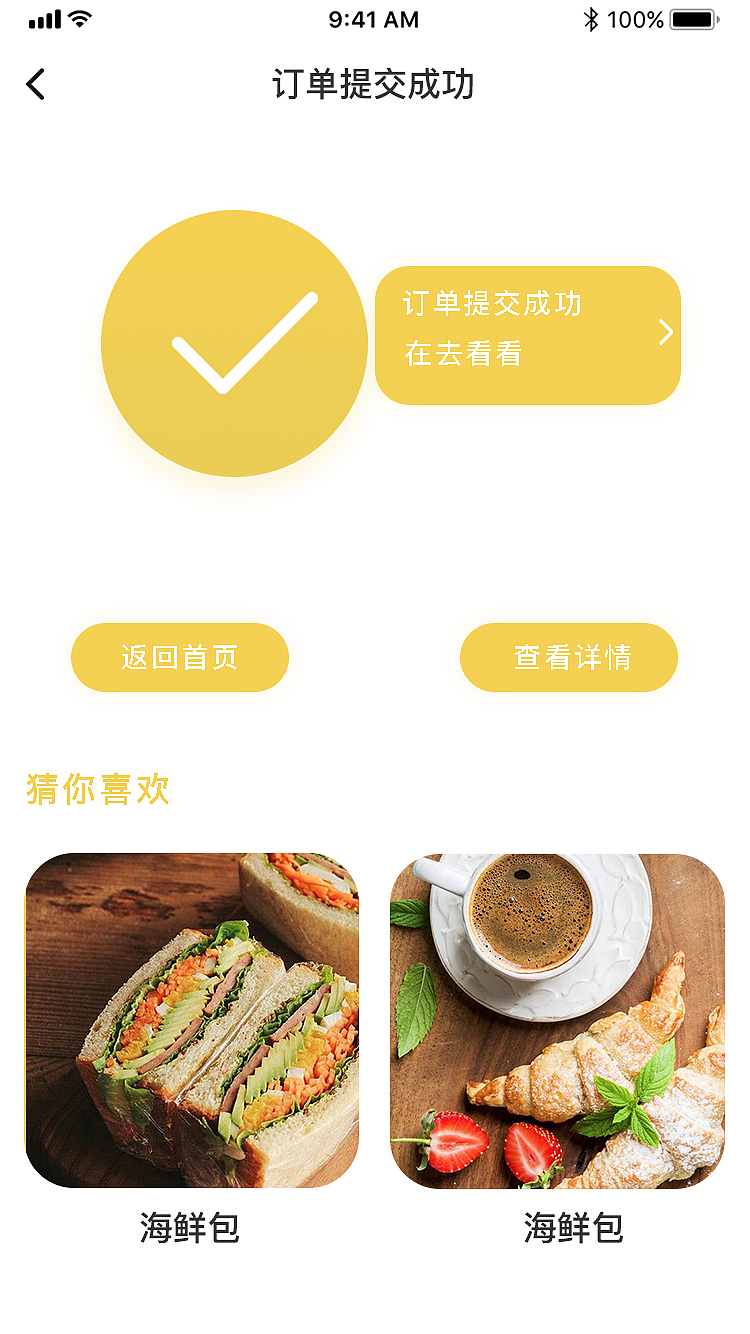Select the 猜你喜欢 section header
Image resolution: width=750 pixels, height=1334 pixels.
click(x=97, y=789)
